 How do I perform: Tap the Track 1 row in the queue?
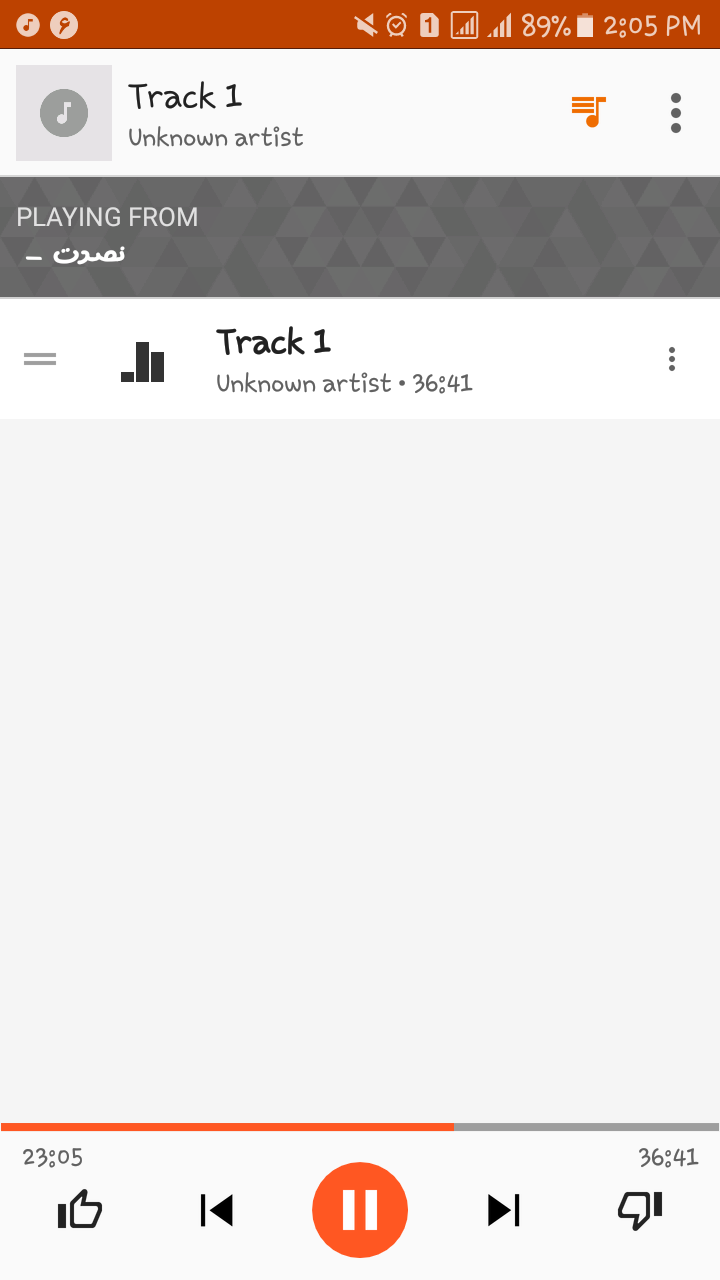click(360, 360)
